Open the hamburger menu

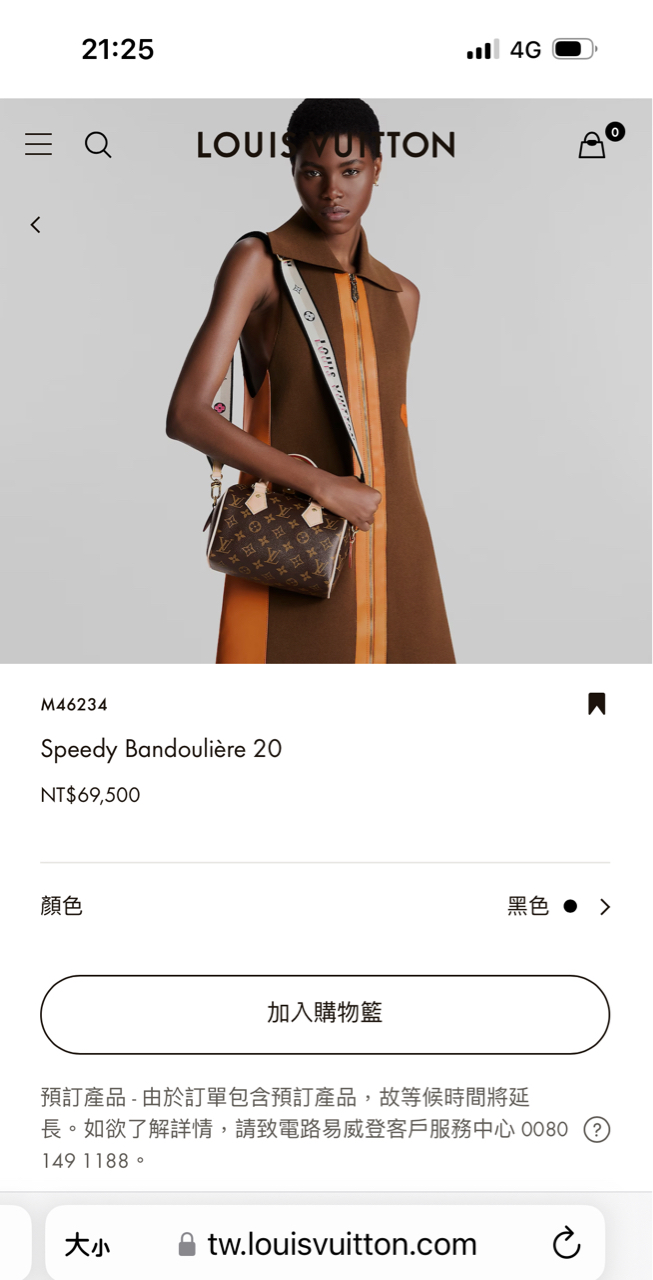[x=38, y=145]
